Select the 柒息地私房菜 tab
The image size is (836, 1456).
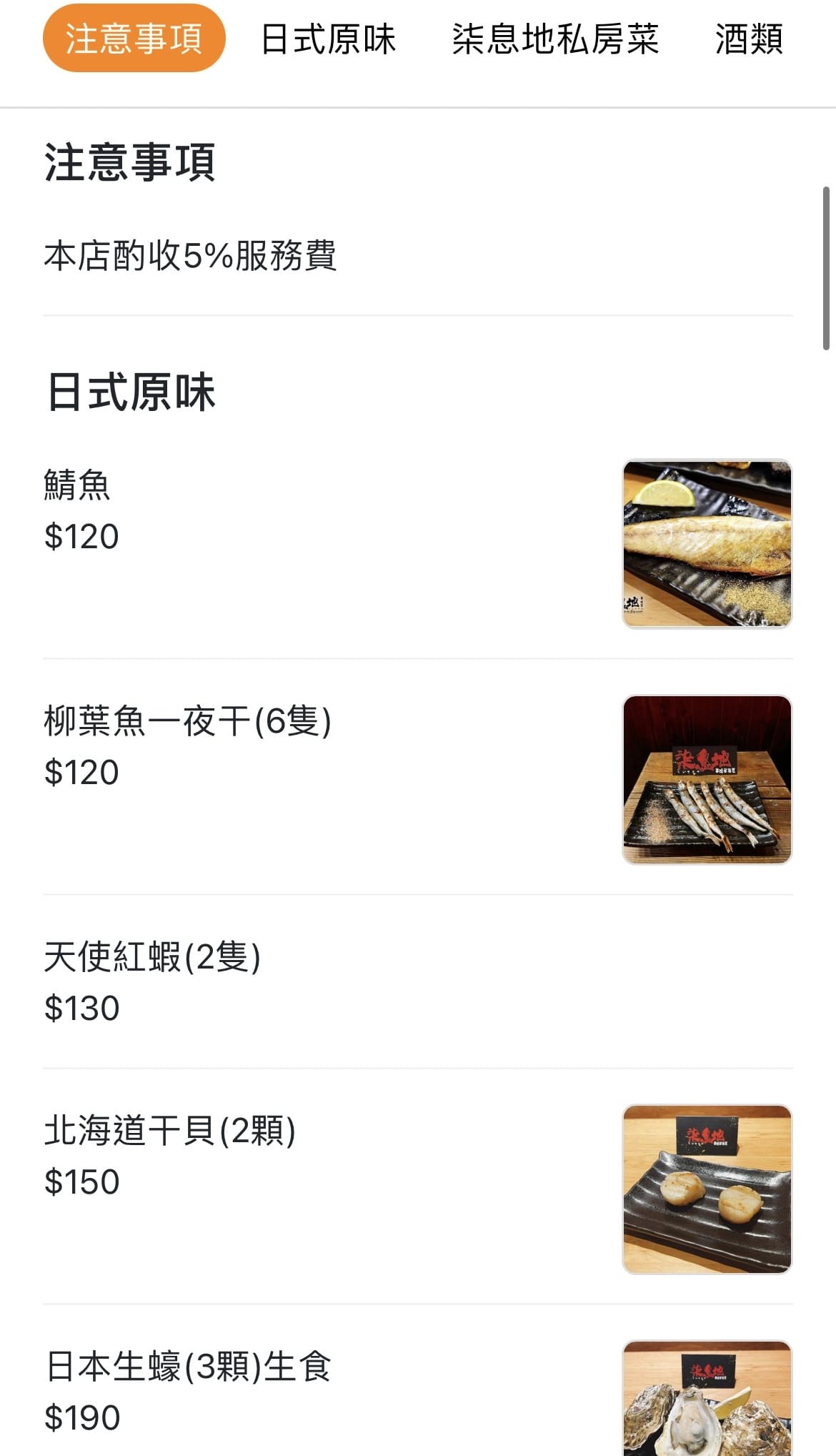point(557,41)
